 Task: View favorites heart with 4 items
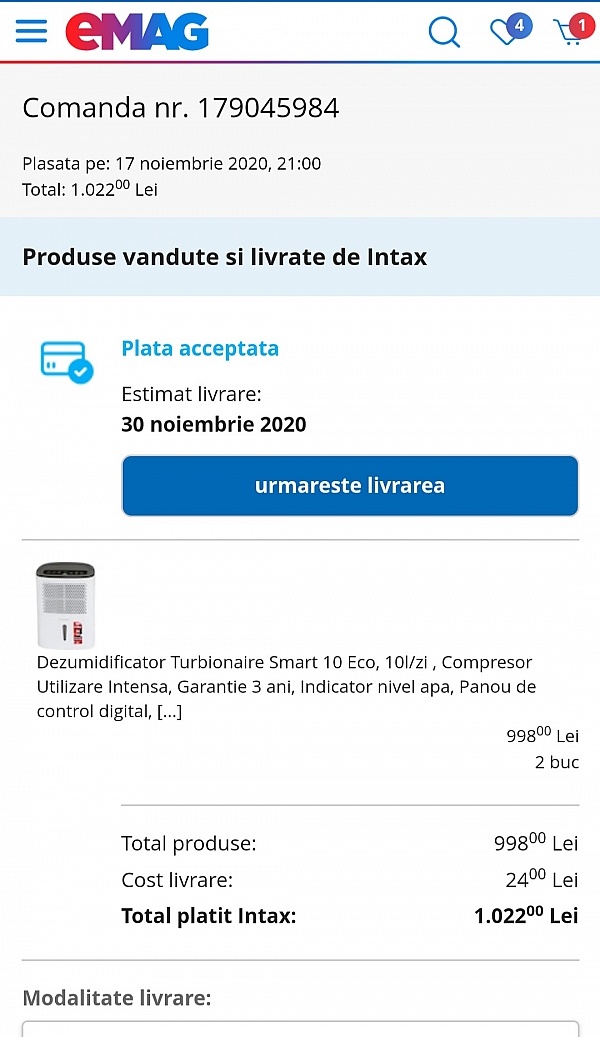[511, 29]
